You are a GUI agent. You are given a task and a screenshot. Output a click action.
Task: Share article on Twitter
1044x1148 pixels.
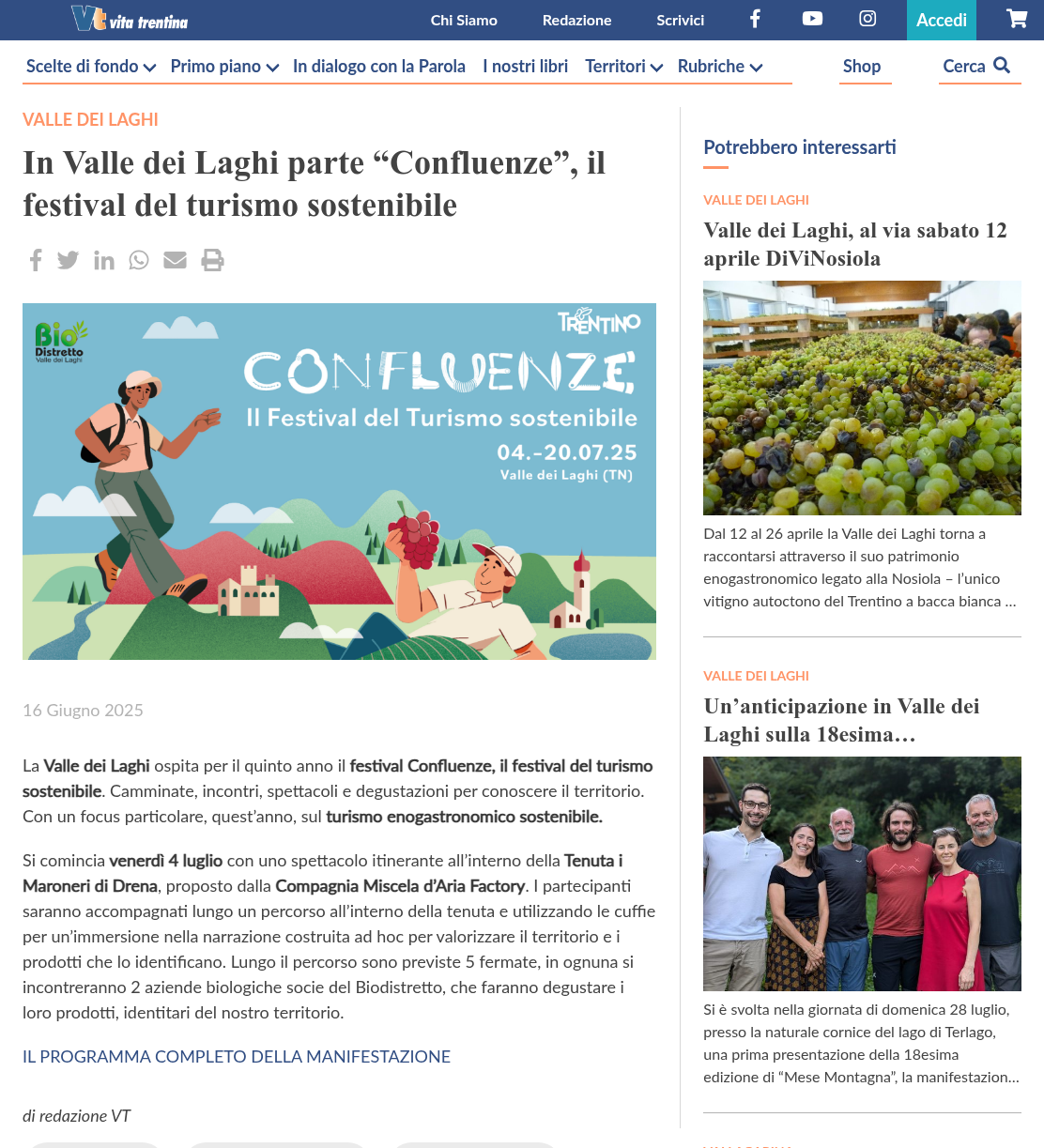pyautogui.click(x=68, y=260)
